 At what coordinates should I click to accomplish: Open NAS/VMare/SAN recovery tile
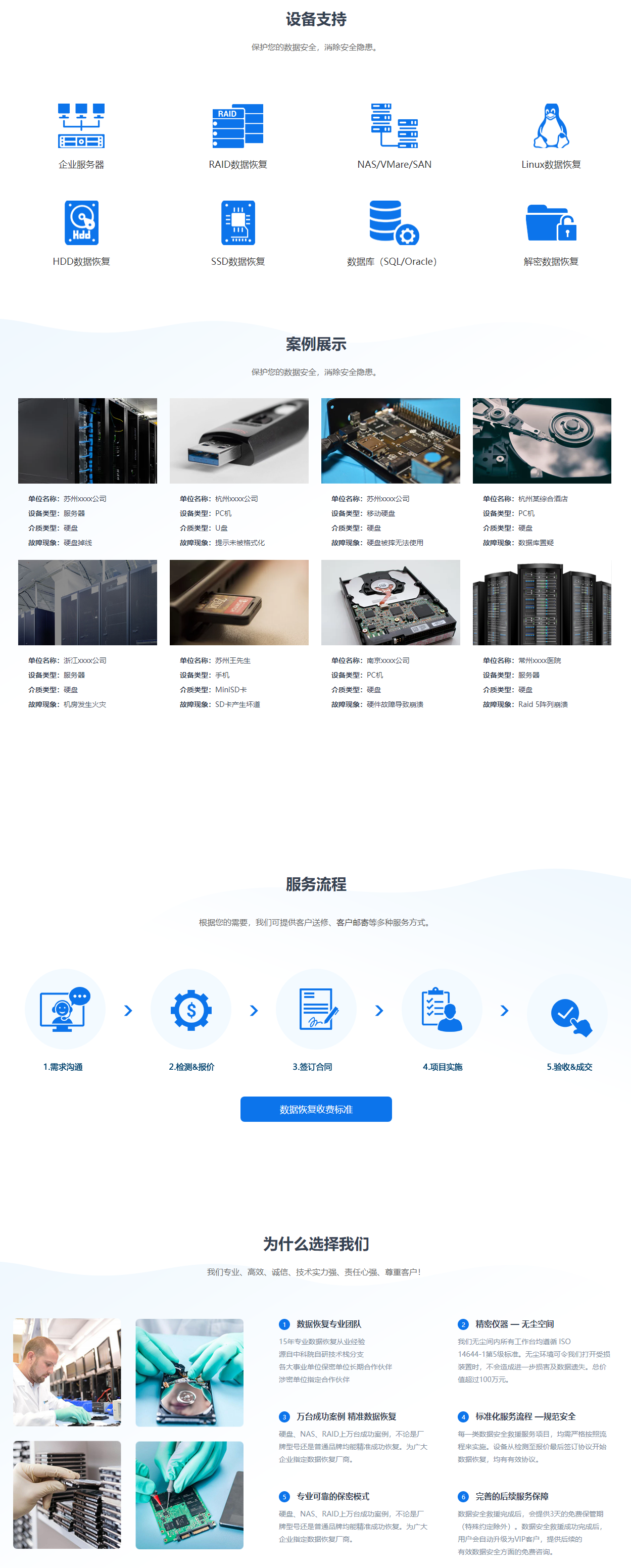[x=394, y=135]
